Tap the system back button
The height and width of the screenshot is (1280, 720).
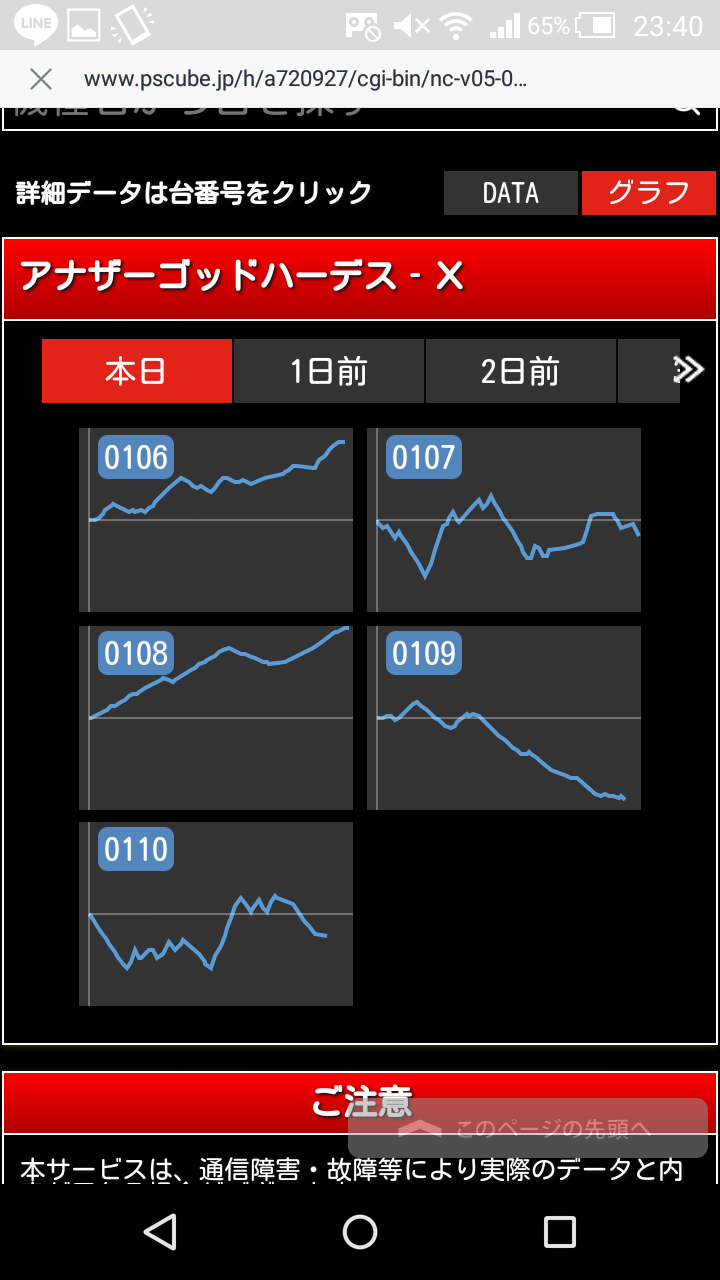coord(160,1231)
